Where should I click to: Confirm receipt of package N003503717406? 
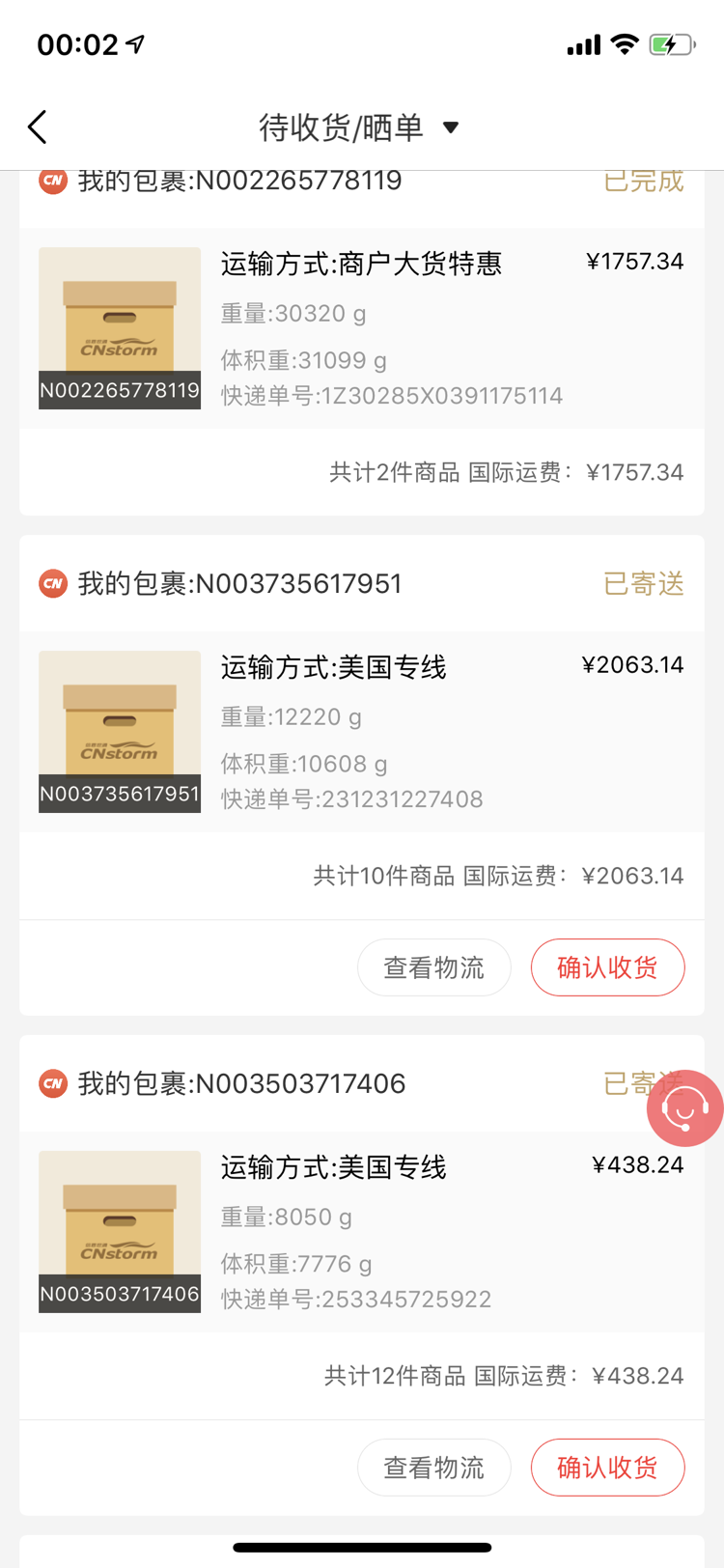click(x=607, y=1468)
